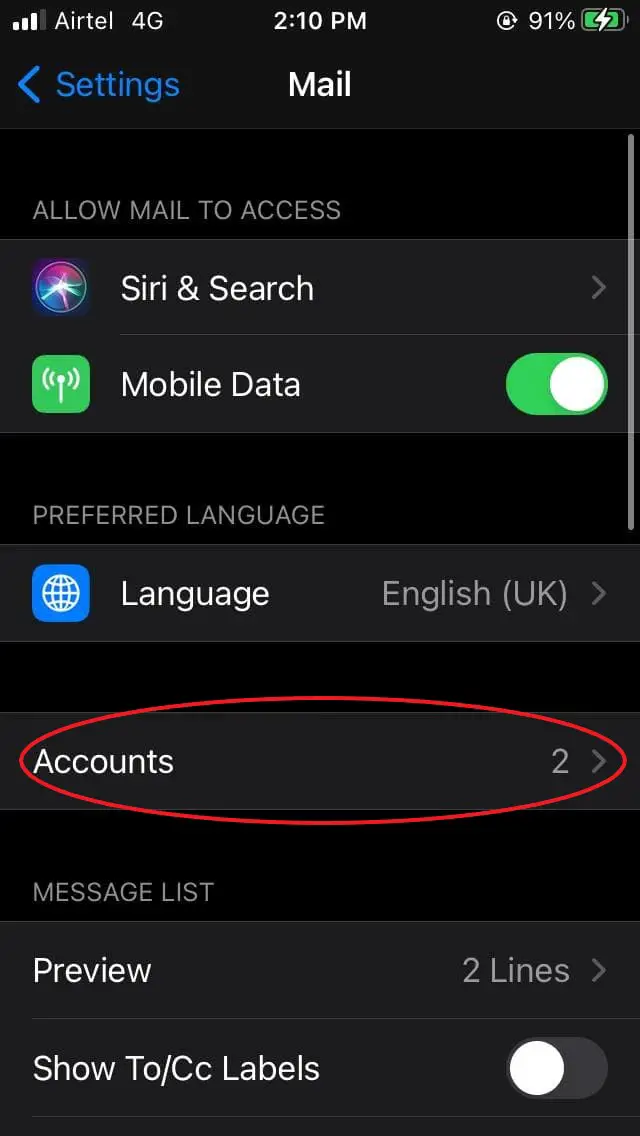Open the Accounts row
Screen dimensions: 640x1136
click(x=320, y=761)
